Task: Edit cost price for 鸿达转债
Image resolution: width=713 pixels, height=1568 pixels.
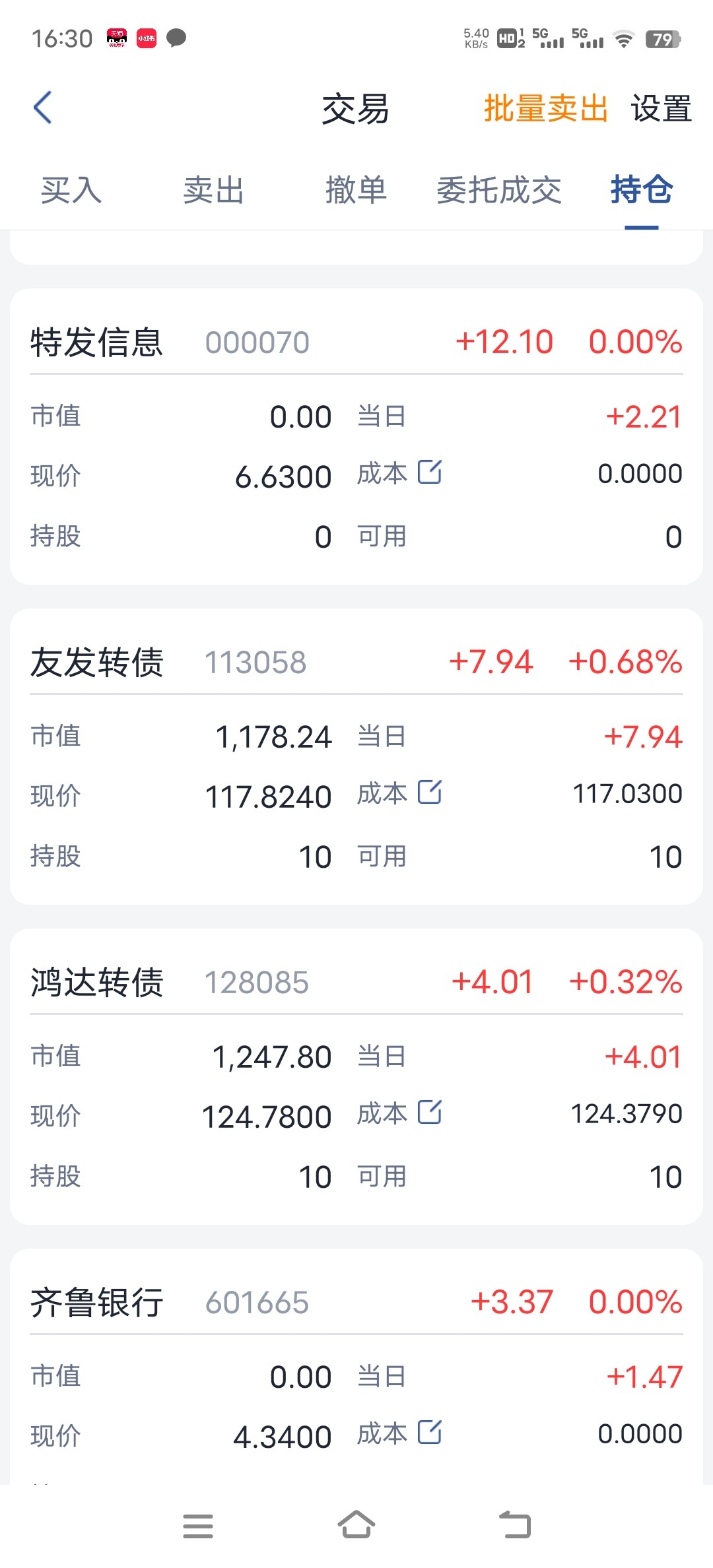Action: pyautogui.click(x=430, y=1113)
